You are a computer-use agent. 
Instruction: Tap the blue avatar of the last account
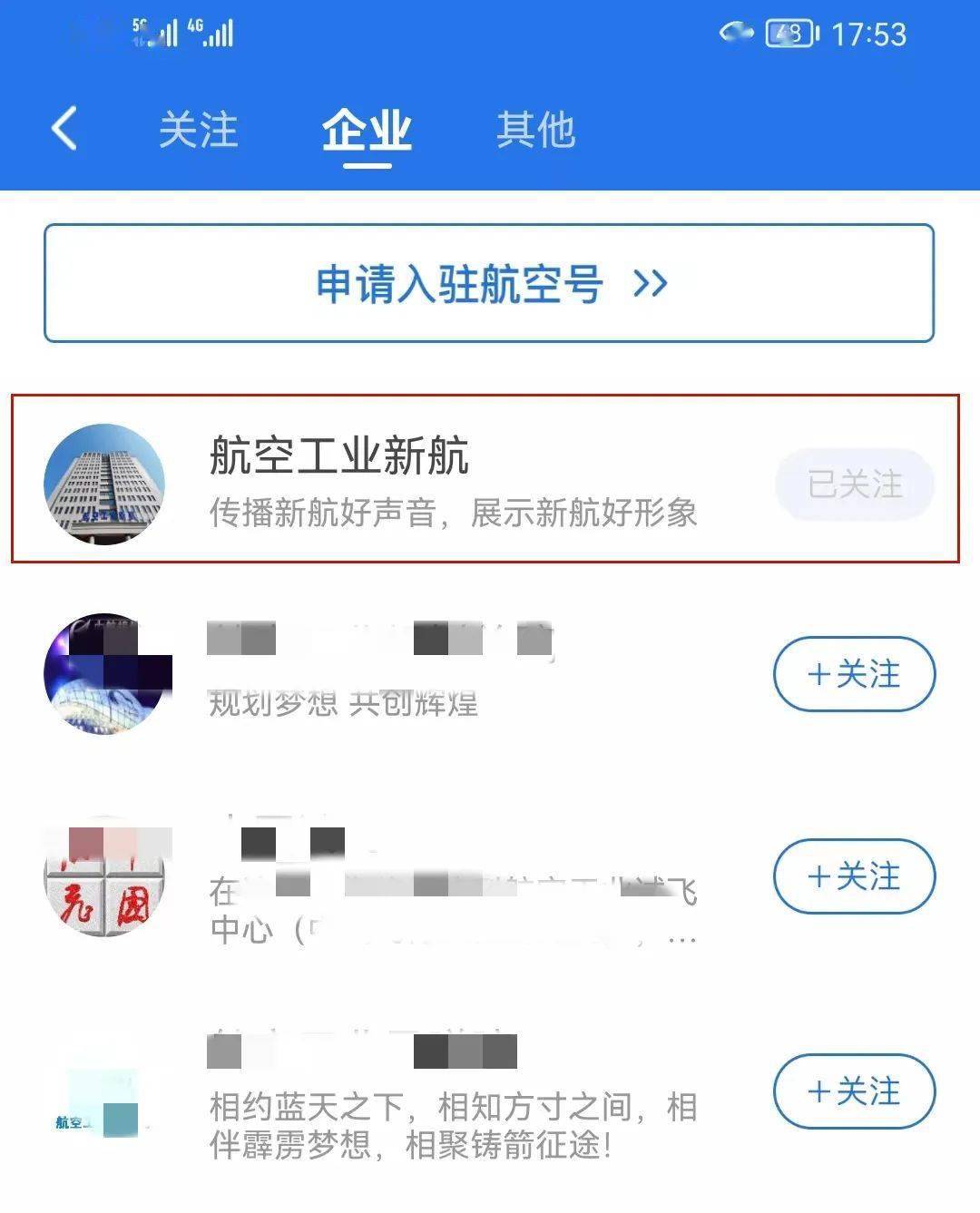[x=105, y=1092]
